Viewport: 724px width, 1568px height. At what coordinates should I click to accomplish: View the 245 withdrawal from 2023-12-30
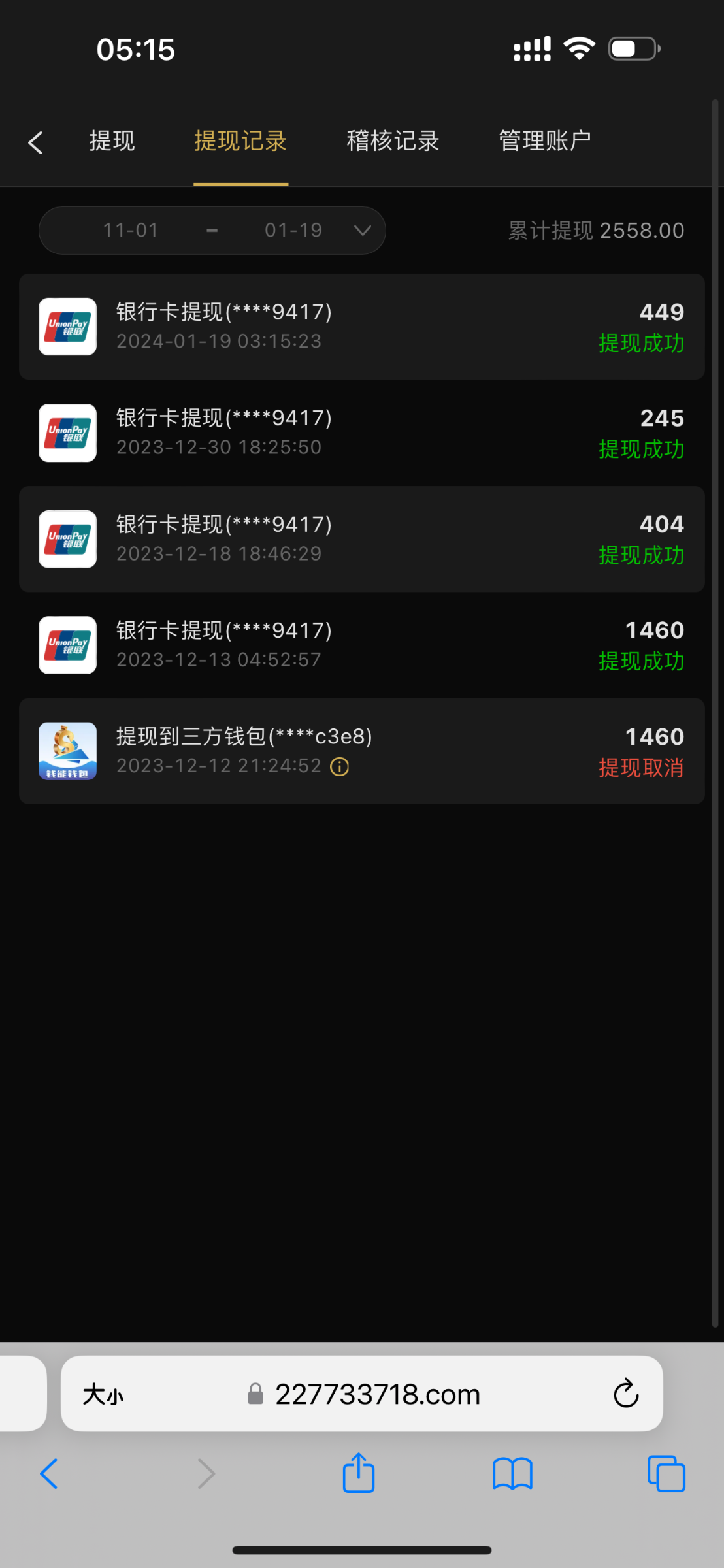click(x=361, y=433)
